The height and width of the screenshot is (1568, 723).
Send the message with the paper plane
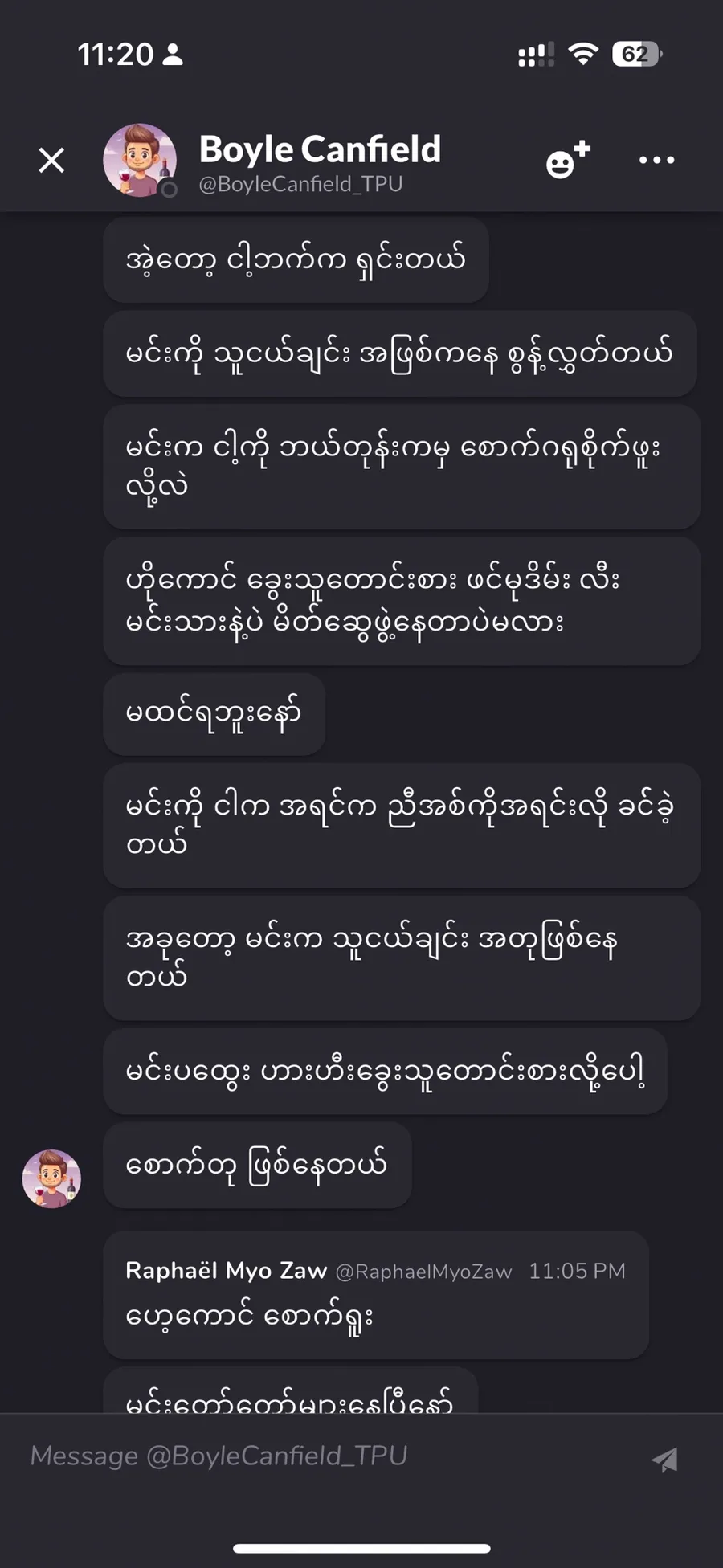point(664,1459)
